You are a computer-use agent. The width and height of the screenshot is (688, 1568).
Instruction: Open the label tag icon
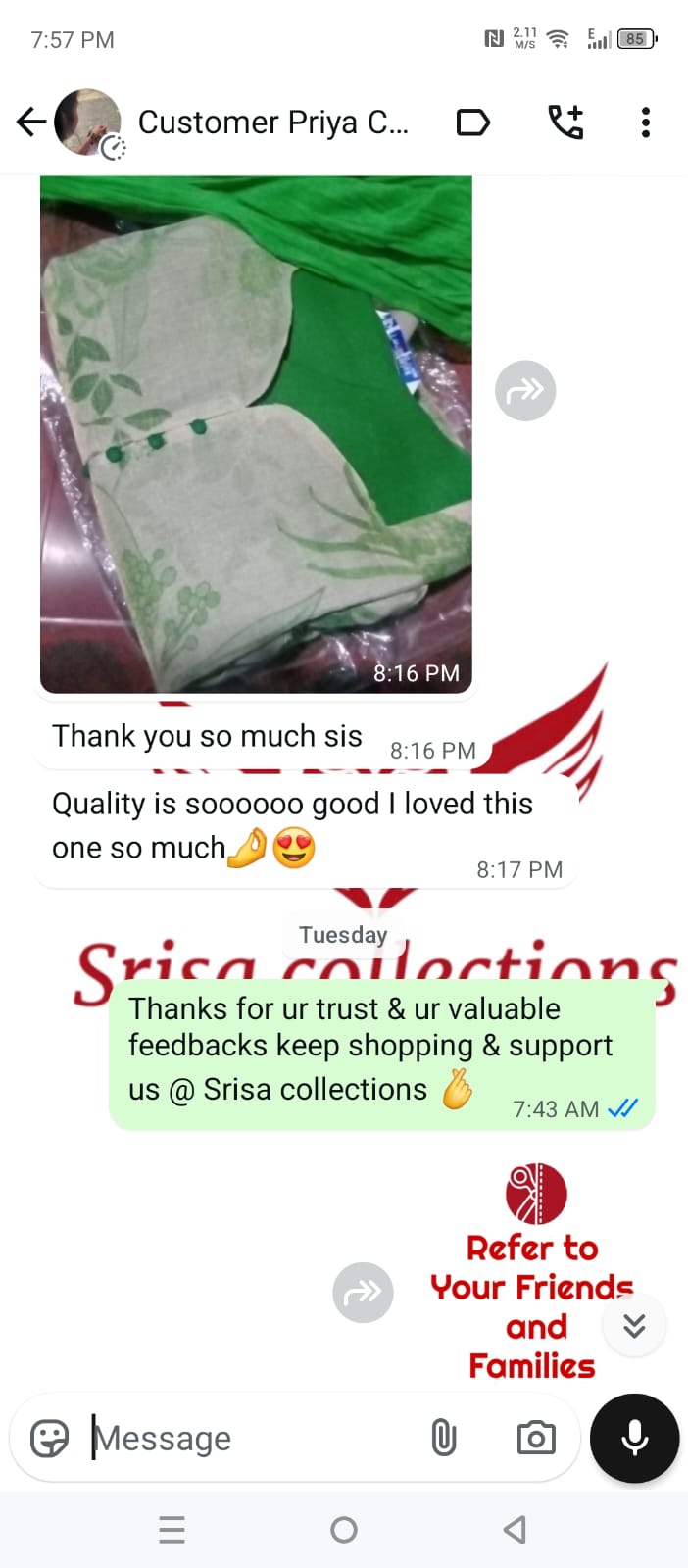click(x=473, y=122)
